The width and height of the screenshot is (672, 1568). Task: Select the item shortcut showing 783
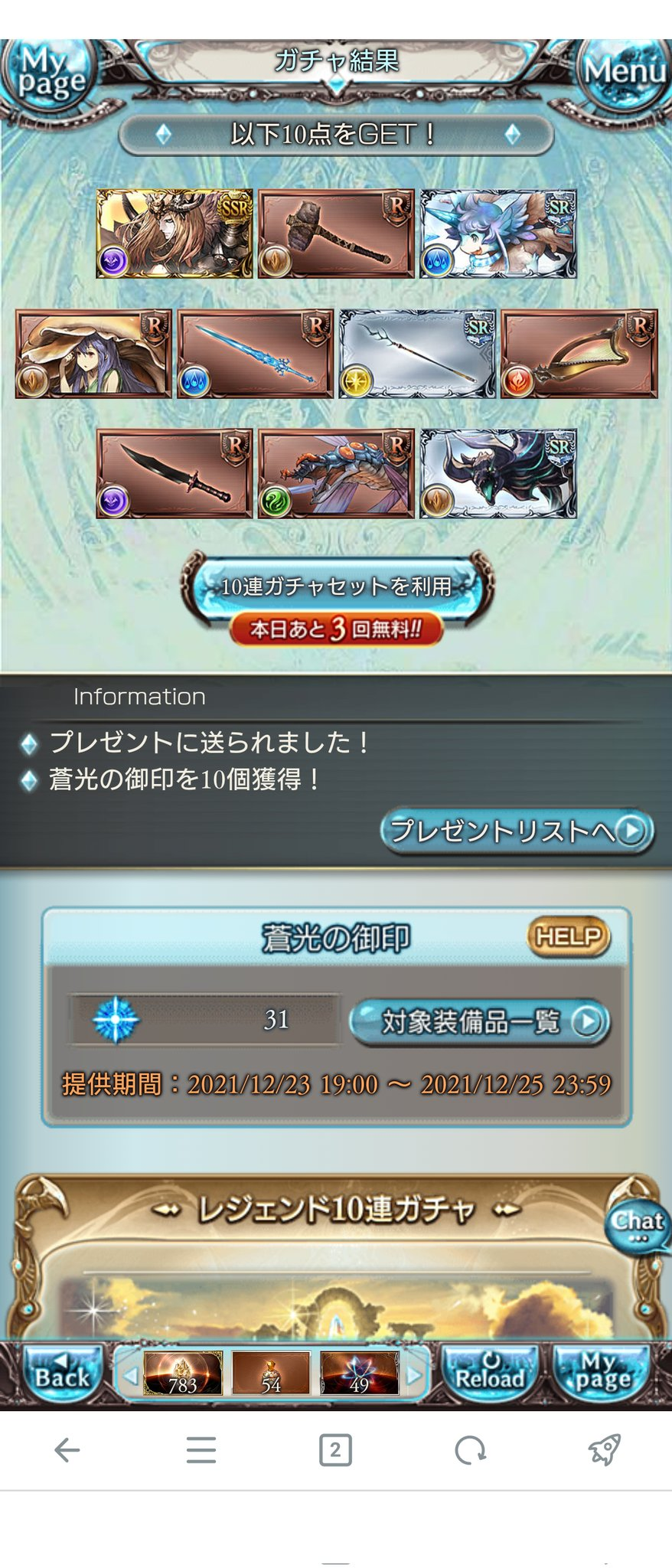click(183, 1374)
